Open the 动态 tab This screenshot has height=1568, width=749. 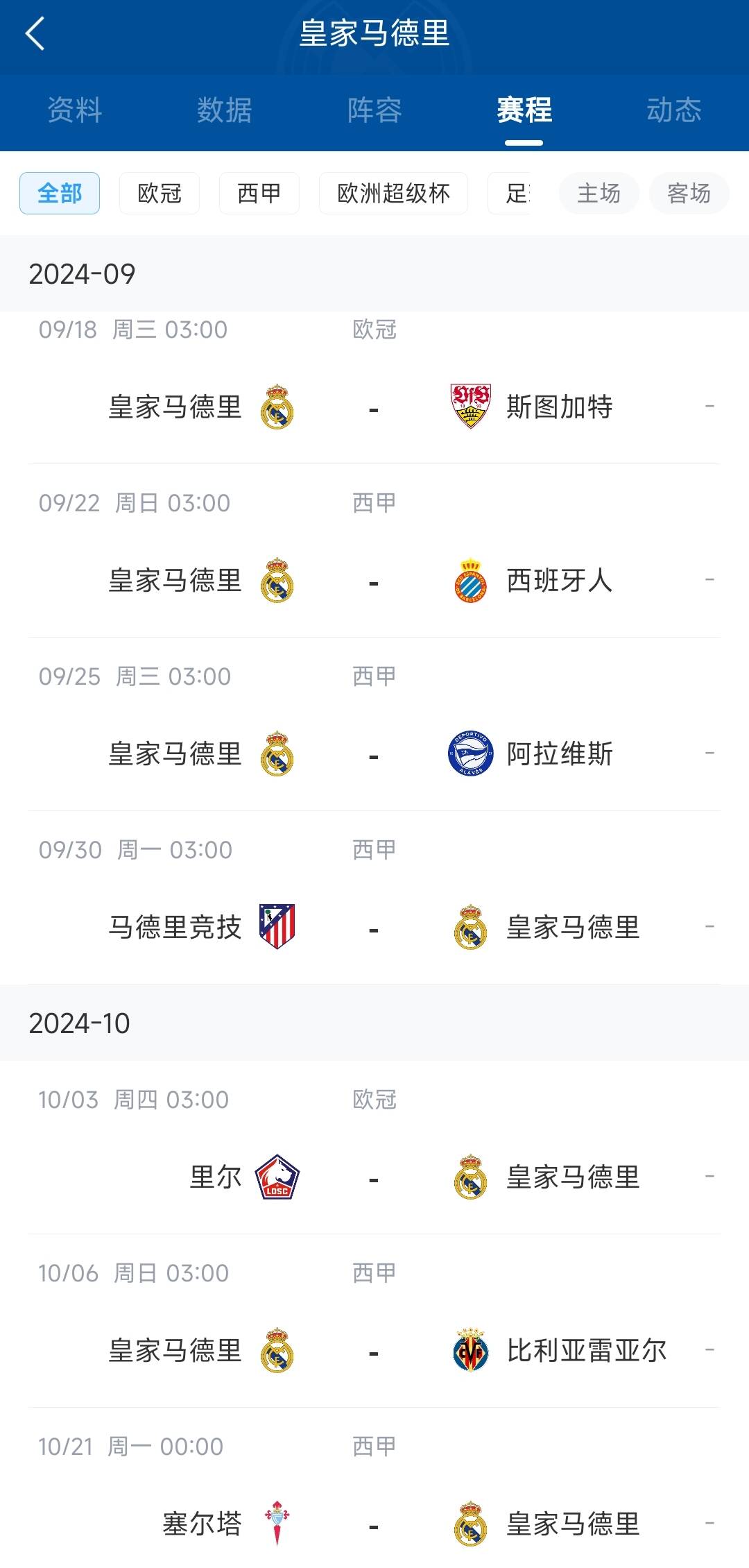click(673, 110)
